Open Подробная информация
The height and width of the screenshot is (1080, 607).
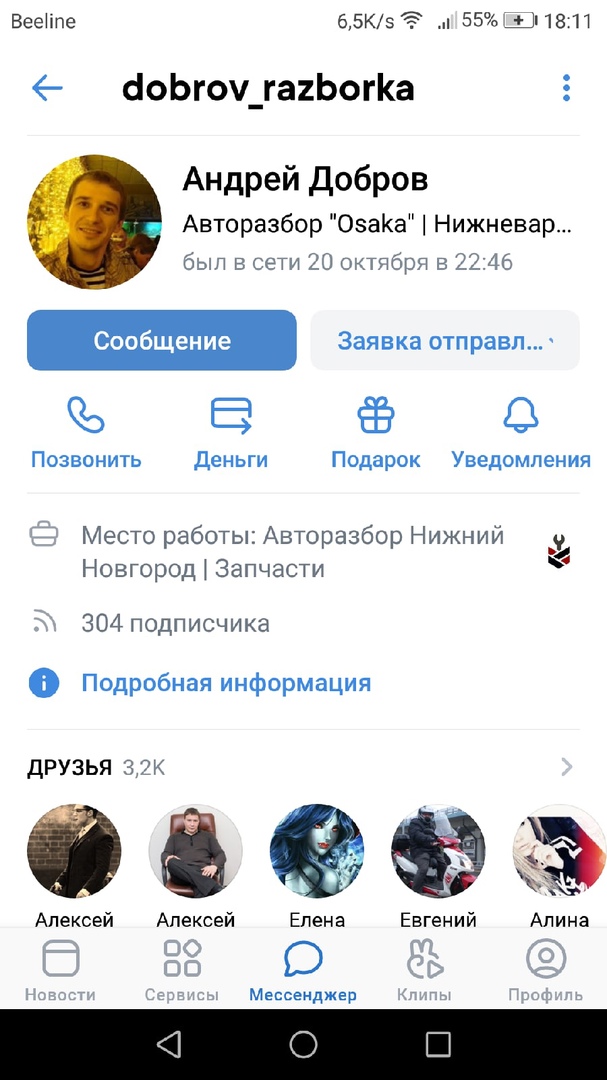pyautogui.click(x=225, y=683)
